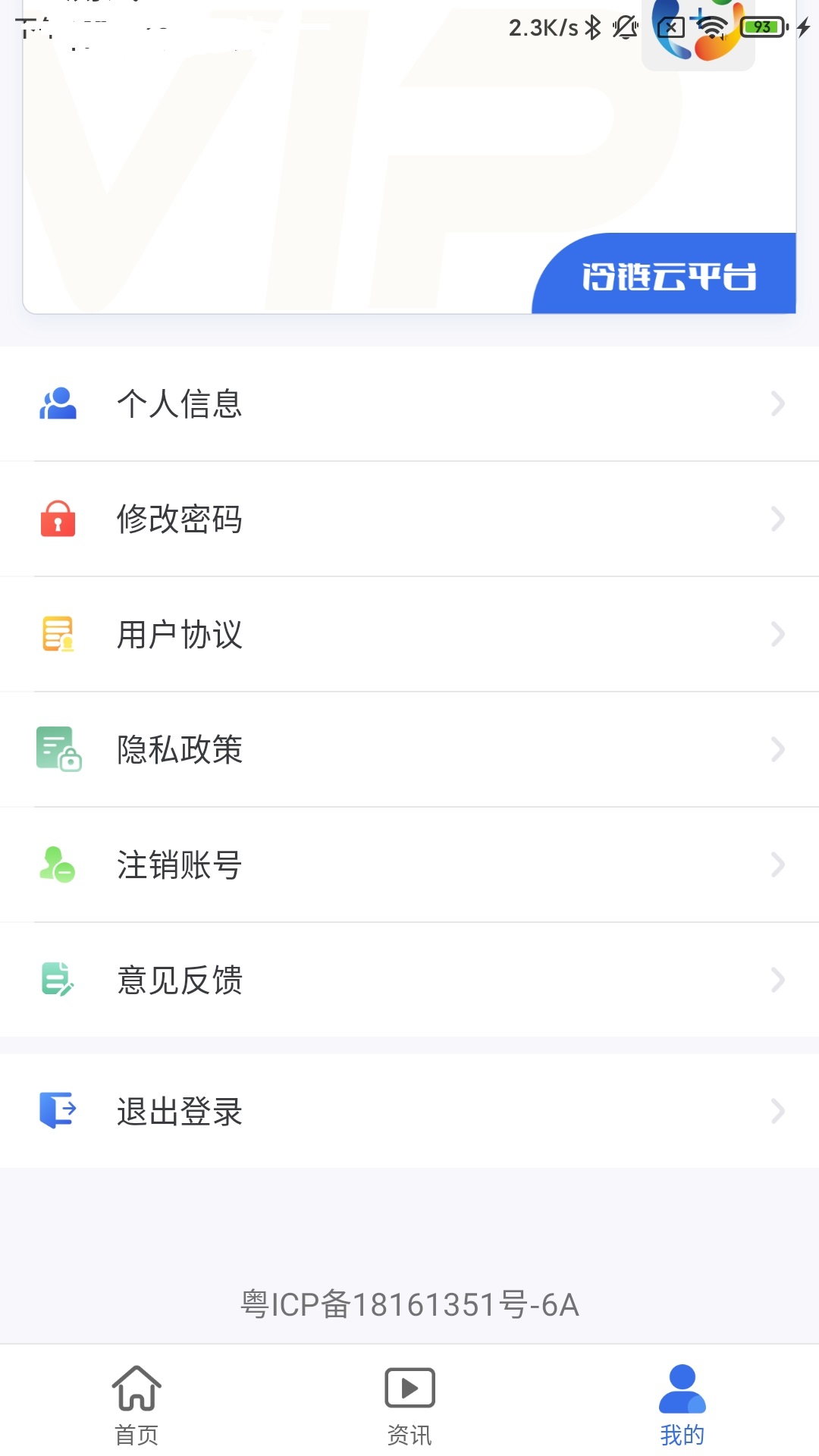819x1456 pixels.
Task: Expand the 修改密码 row chevron
Action: (778, 519)
